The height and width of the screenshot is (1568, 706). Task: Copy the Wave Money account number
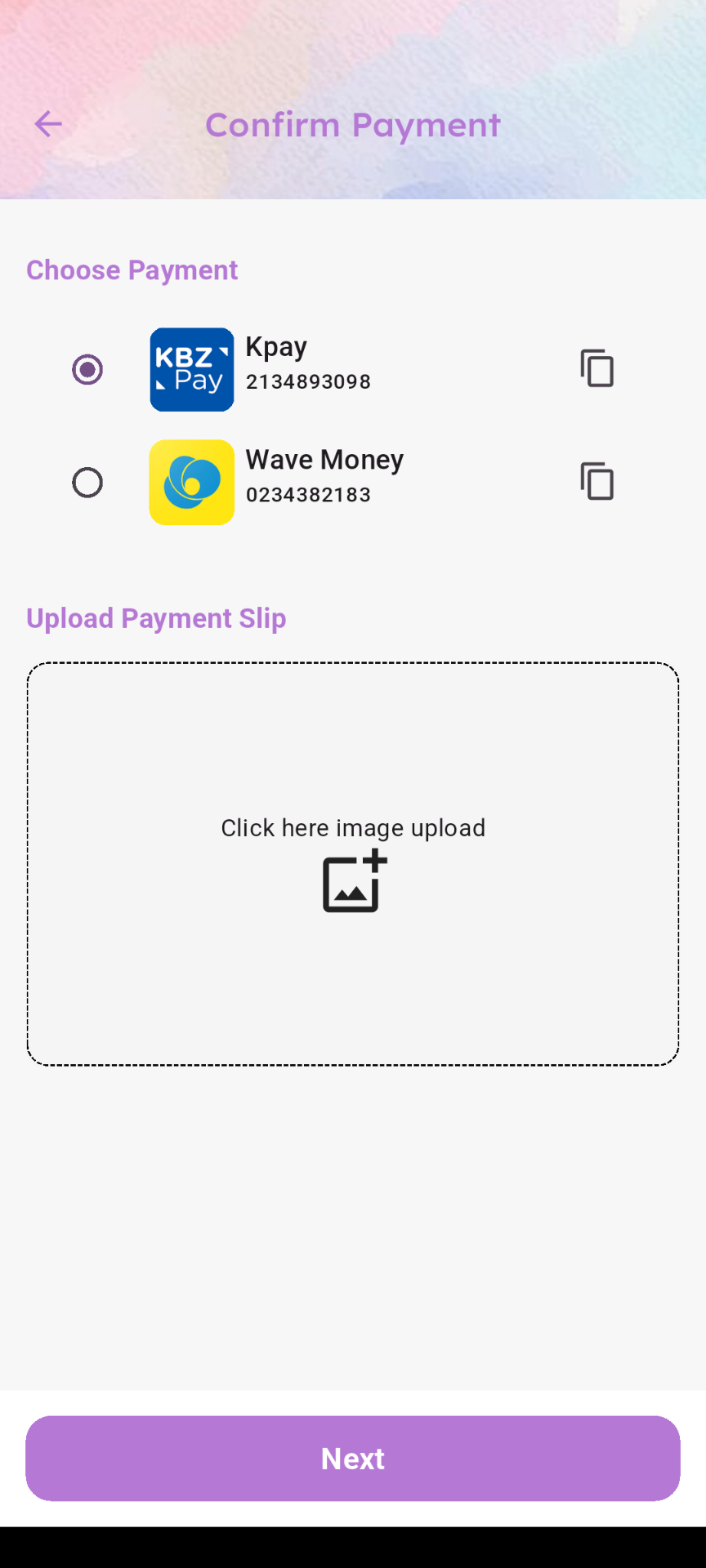[x=597, y=481]
